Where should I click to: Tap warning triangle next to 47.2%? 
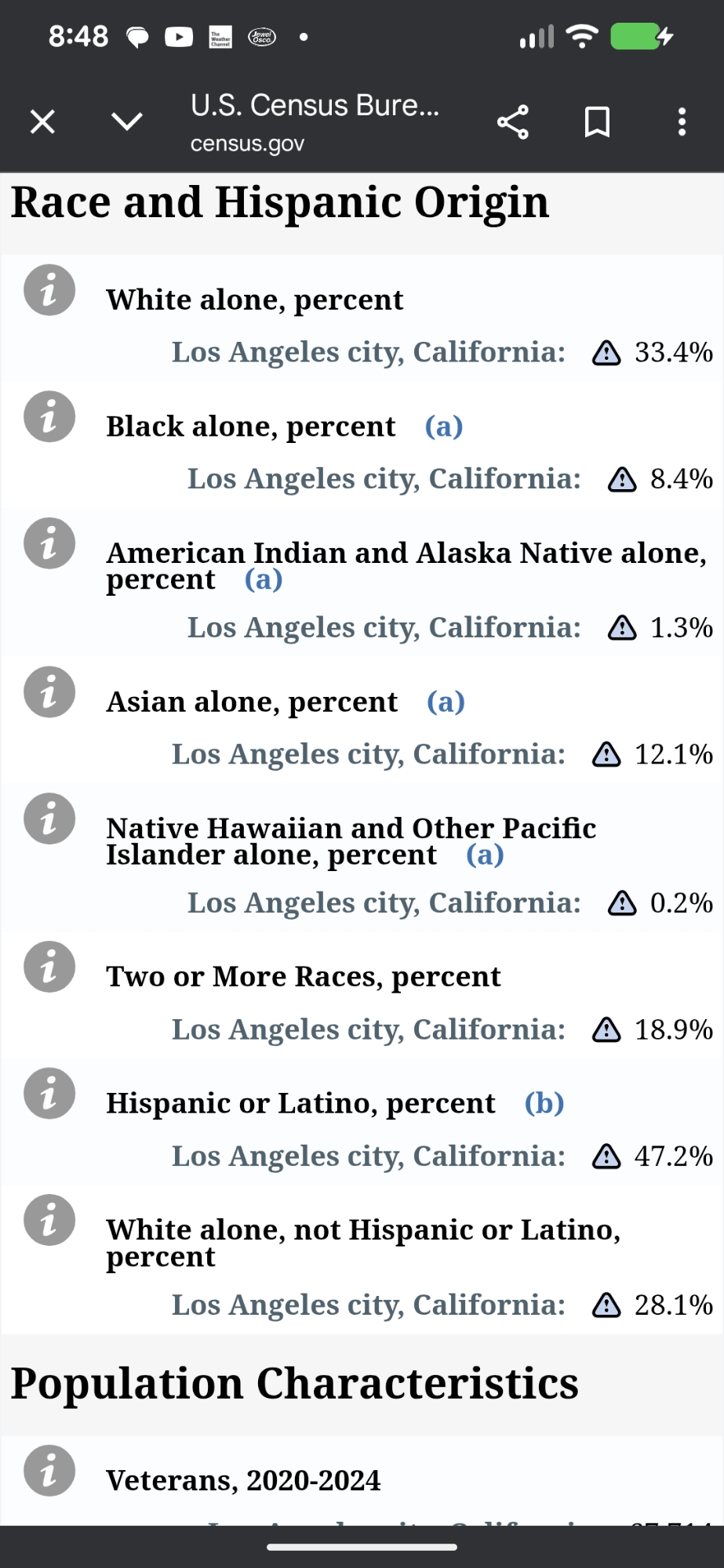(x=606, y=1156)
